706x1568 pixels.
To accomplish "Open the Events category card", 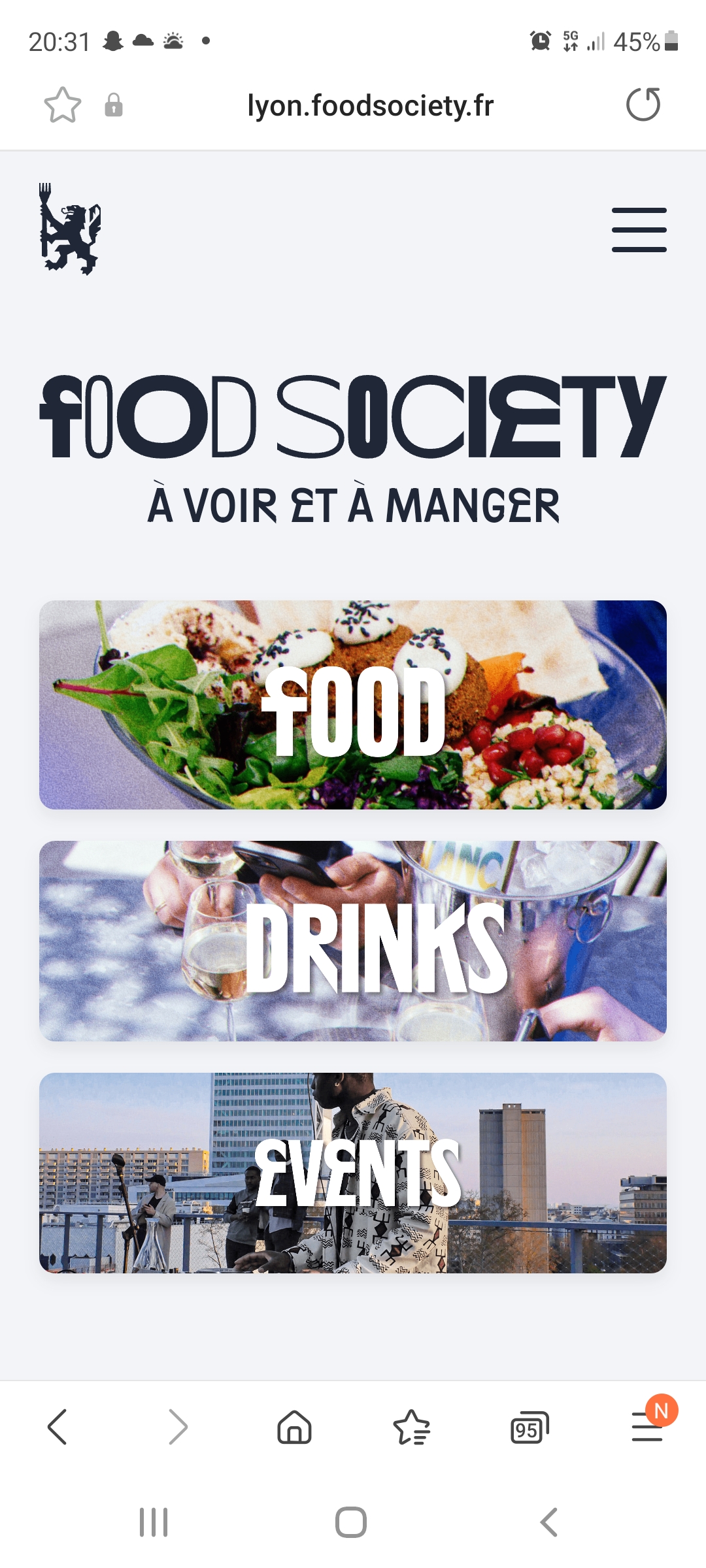I will 353,1173.
